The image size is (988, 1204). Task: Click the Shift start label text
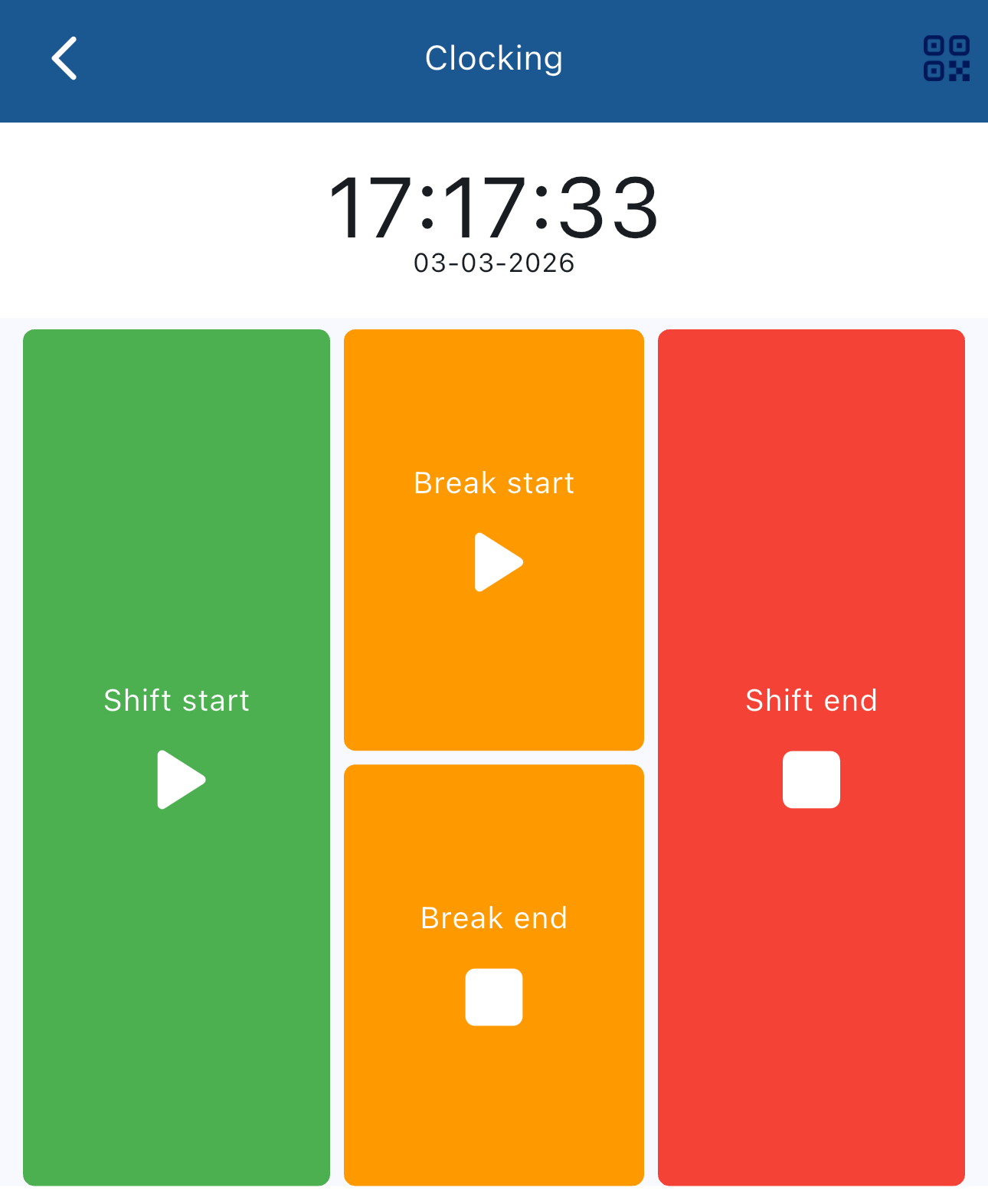(177, 699)
